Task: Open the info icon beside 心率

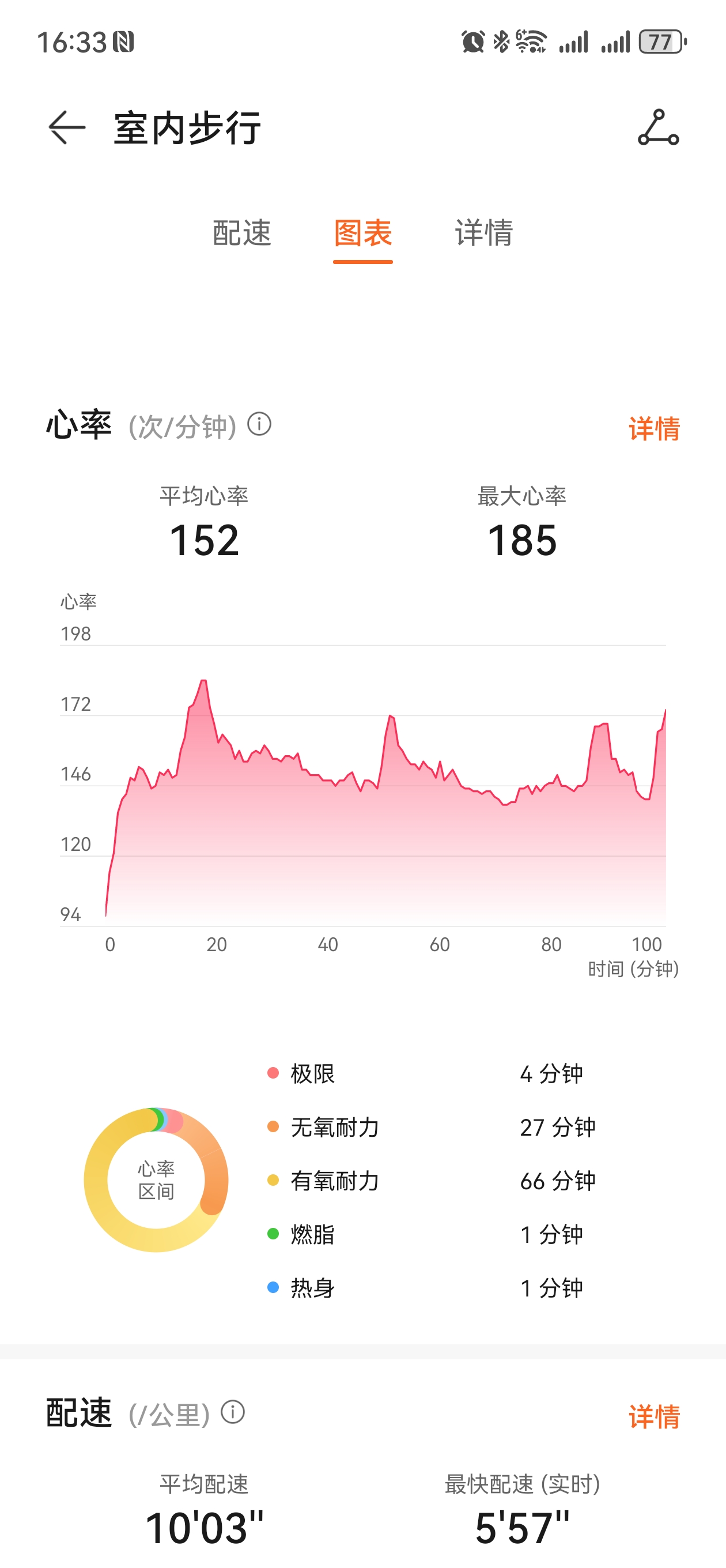Action: 259,424
